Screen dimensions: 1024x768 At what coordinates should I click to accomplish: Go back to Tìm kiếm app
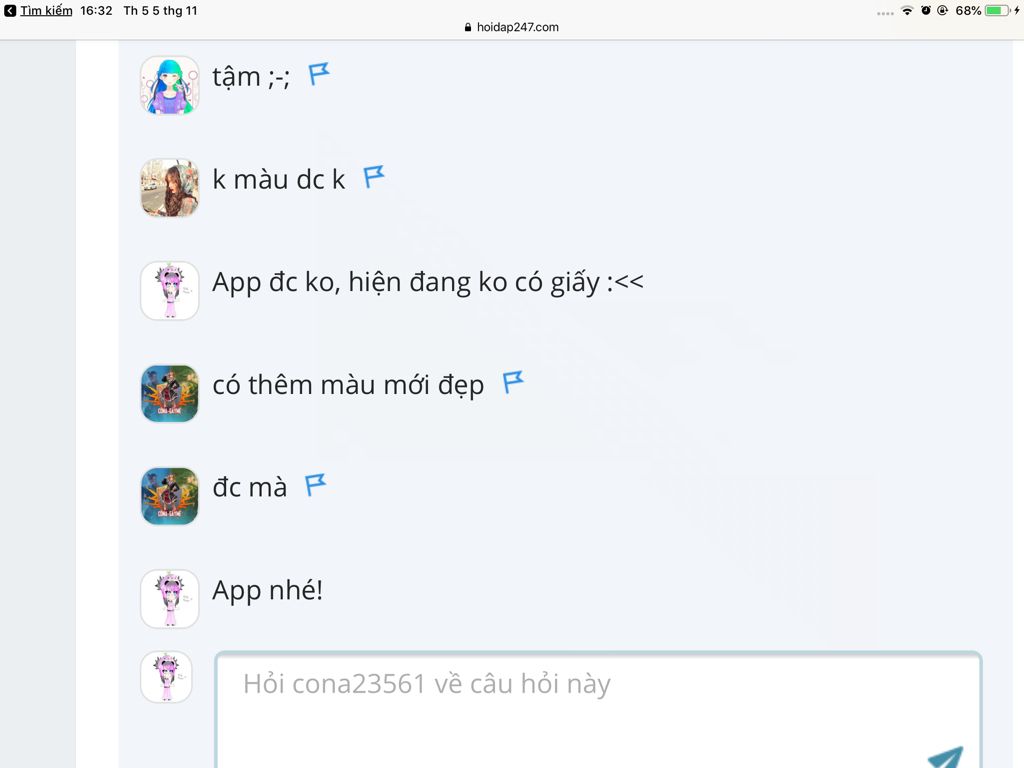39,10
